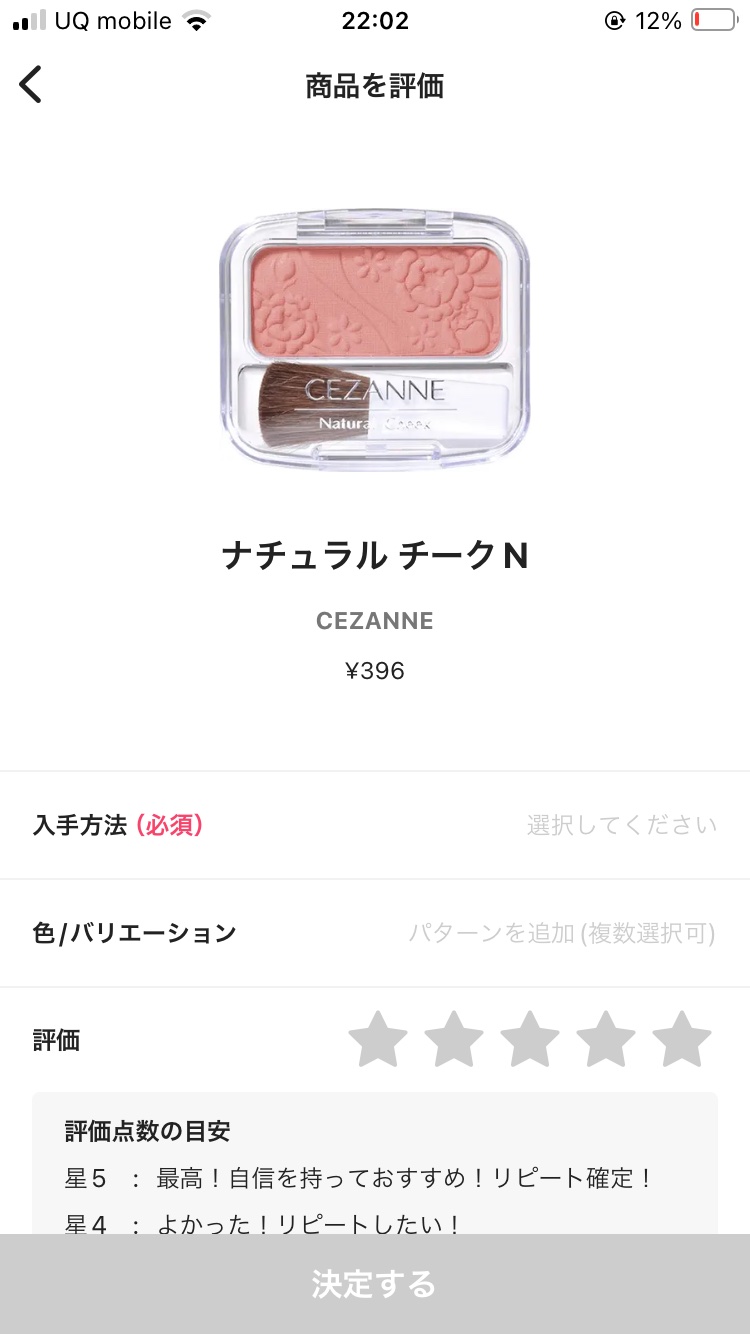The width and height of the screenshot is (750, 1334).
Task: Rate the product three stars
Action: (531, 1039)
